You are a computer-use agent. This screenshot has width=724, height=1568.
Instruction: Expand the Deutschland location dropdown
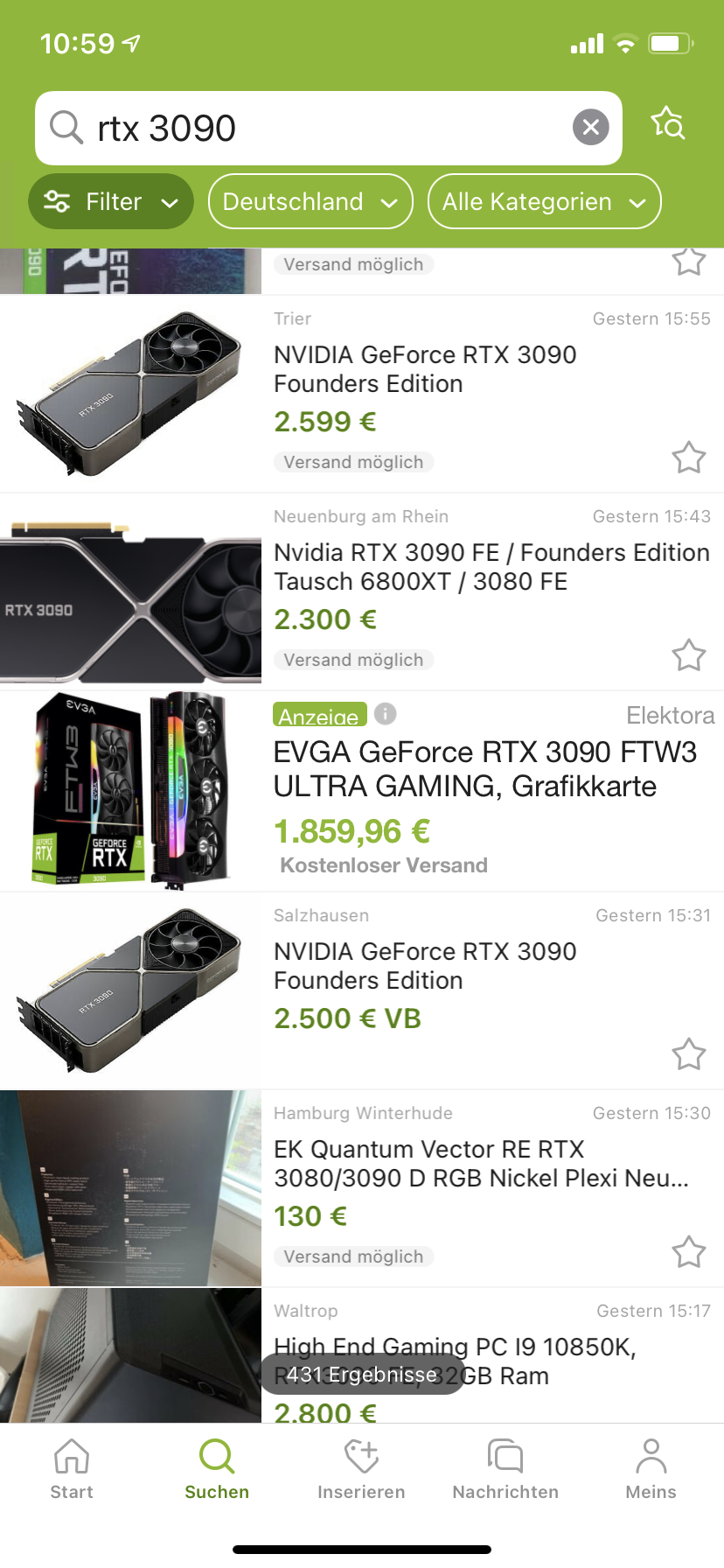pos(310,201)
